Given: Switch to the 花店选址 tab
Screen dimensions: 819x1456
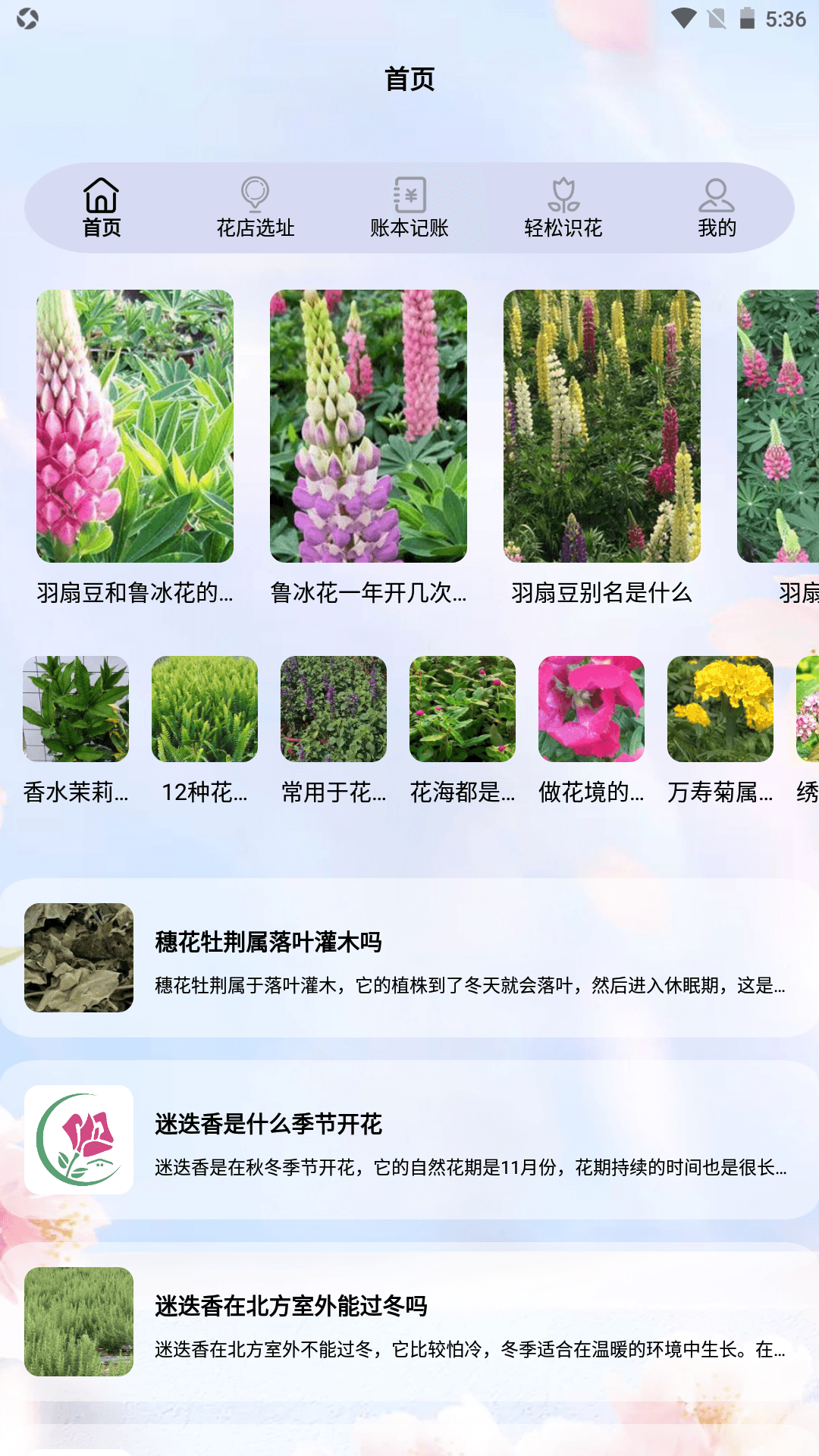Looking at the screenshot, I should coord(255,208).
